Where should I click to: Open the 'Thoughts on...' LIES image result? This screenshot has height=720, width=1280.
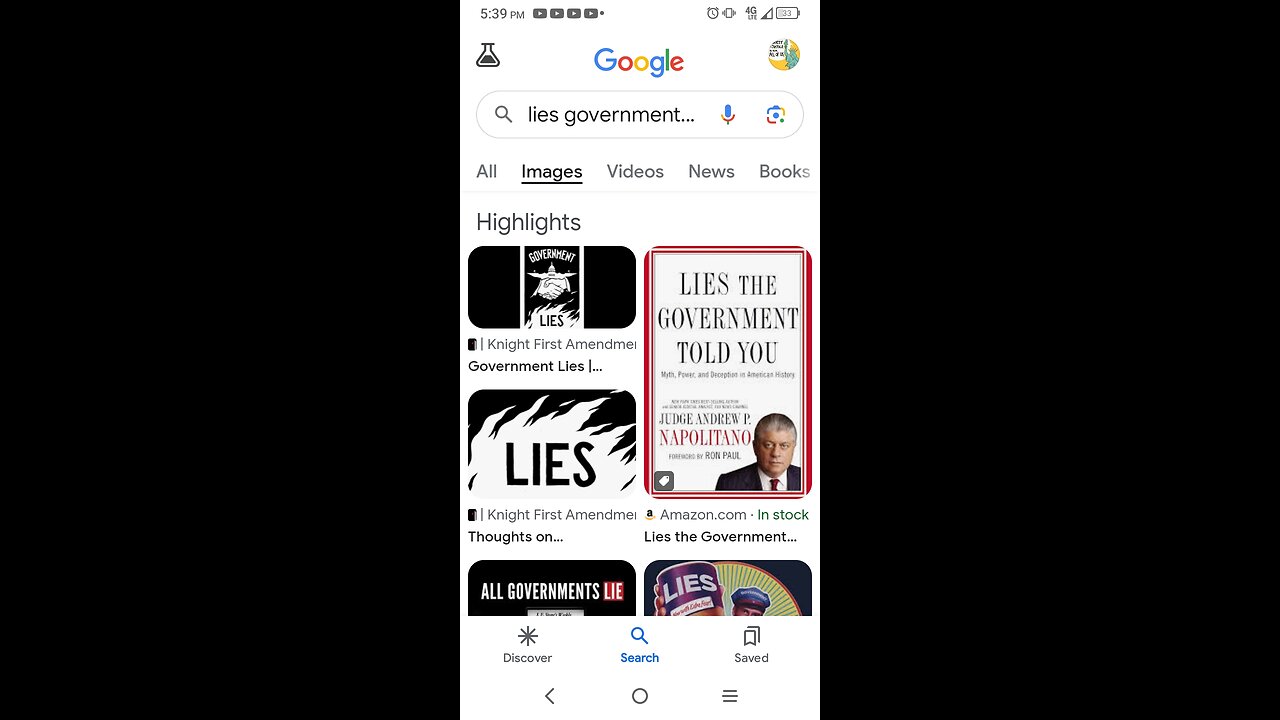(x=552, y=444)
